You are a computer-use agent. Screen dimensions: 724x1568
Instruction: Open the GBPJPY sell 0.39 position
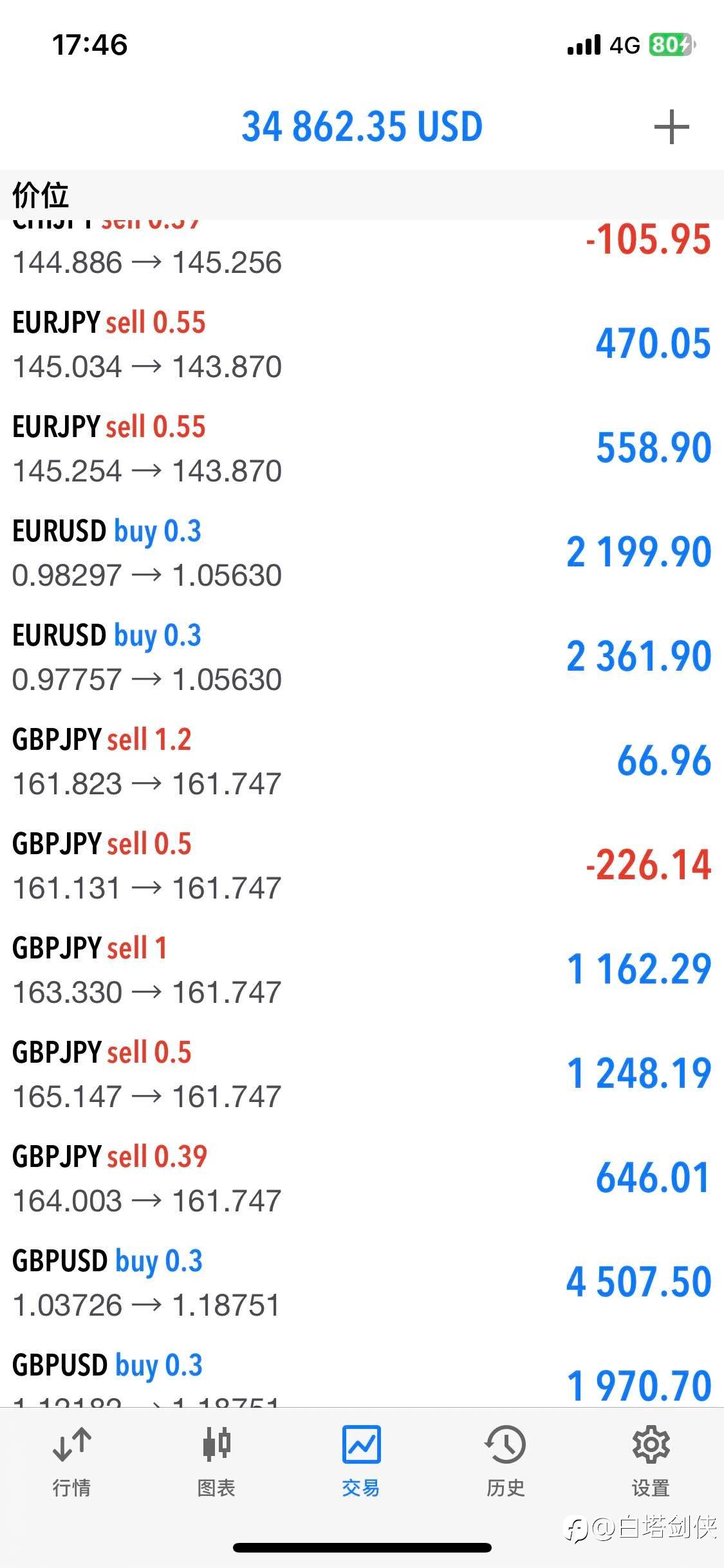pyautogui.click(x=362, y=1179)
